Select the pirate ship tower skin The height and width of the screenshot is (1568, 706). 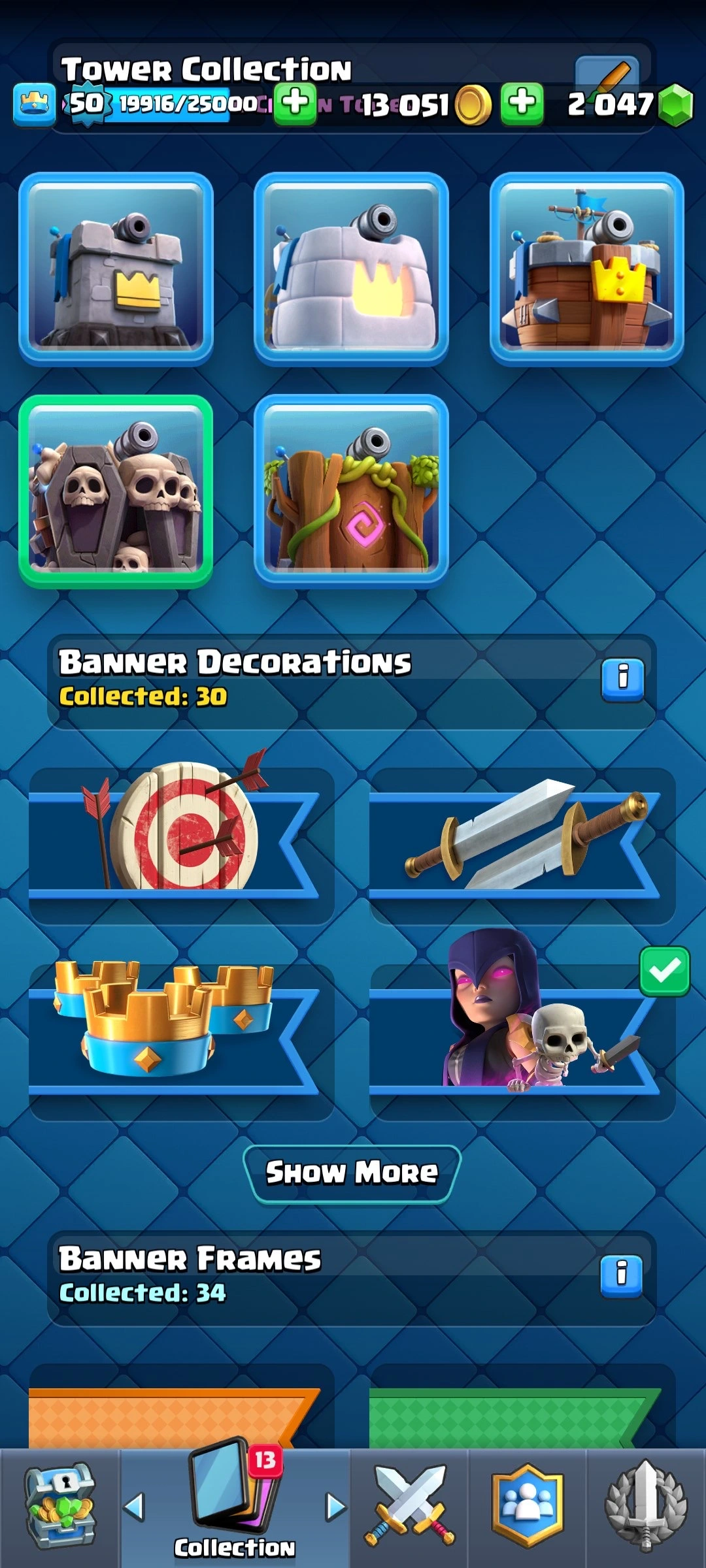coord(586,269)
